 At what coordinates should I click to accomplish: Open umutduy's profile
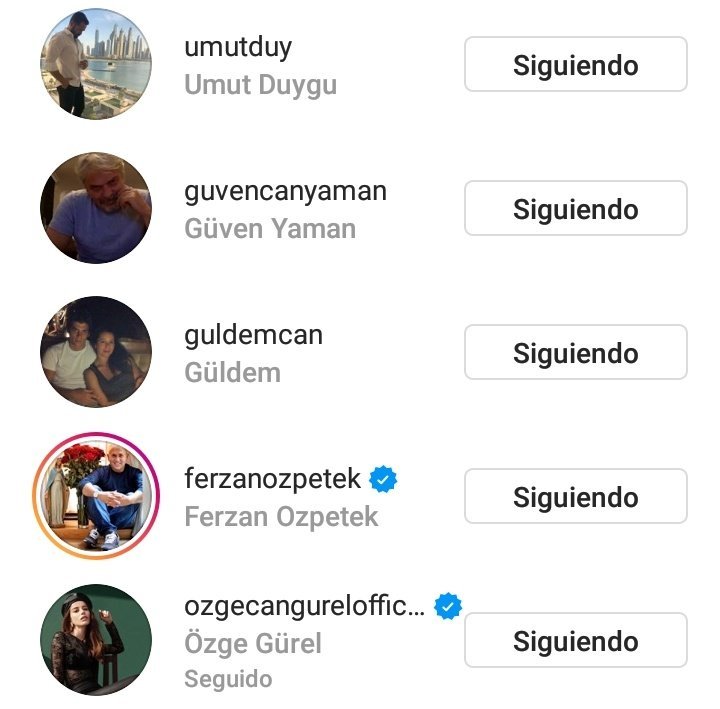pyautogui.click(x=238, y=47)
